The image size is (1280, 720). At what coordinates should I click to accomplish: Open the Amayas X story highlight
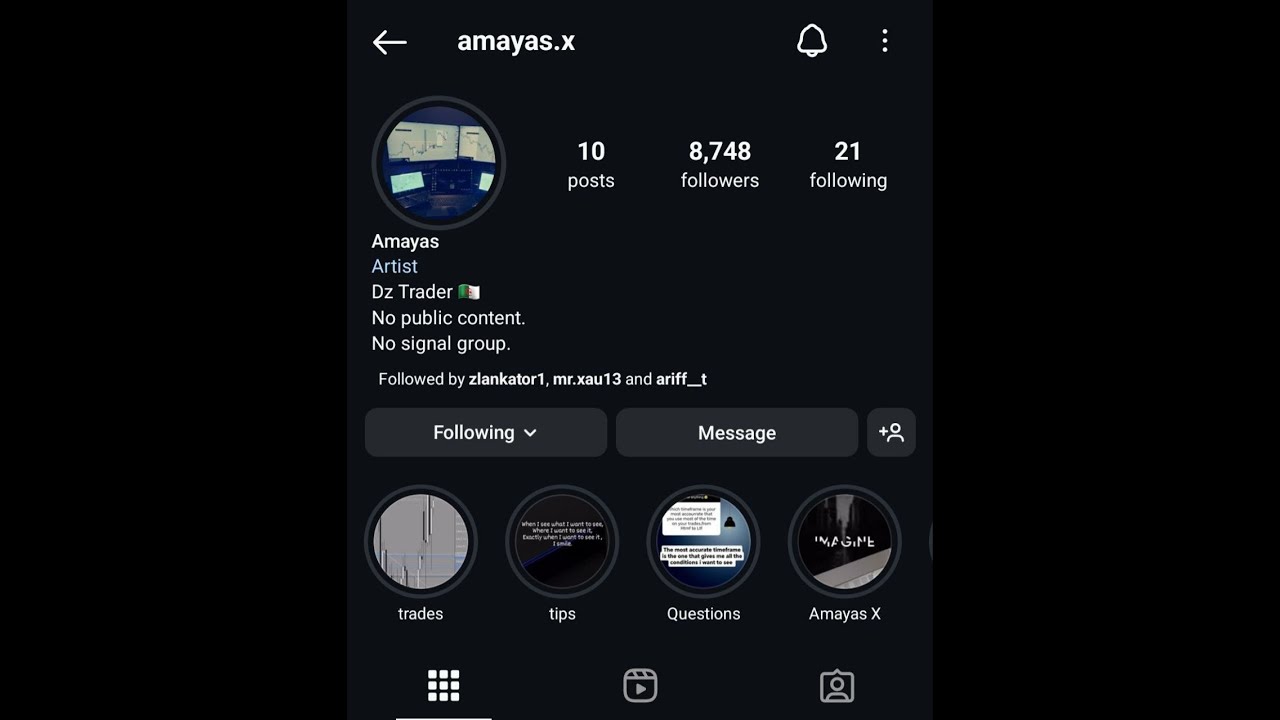[x=844, y=542]
